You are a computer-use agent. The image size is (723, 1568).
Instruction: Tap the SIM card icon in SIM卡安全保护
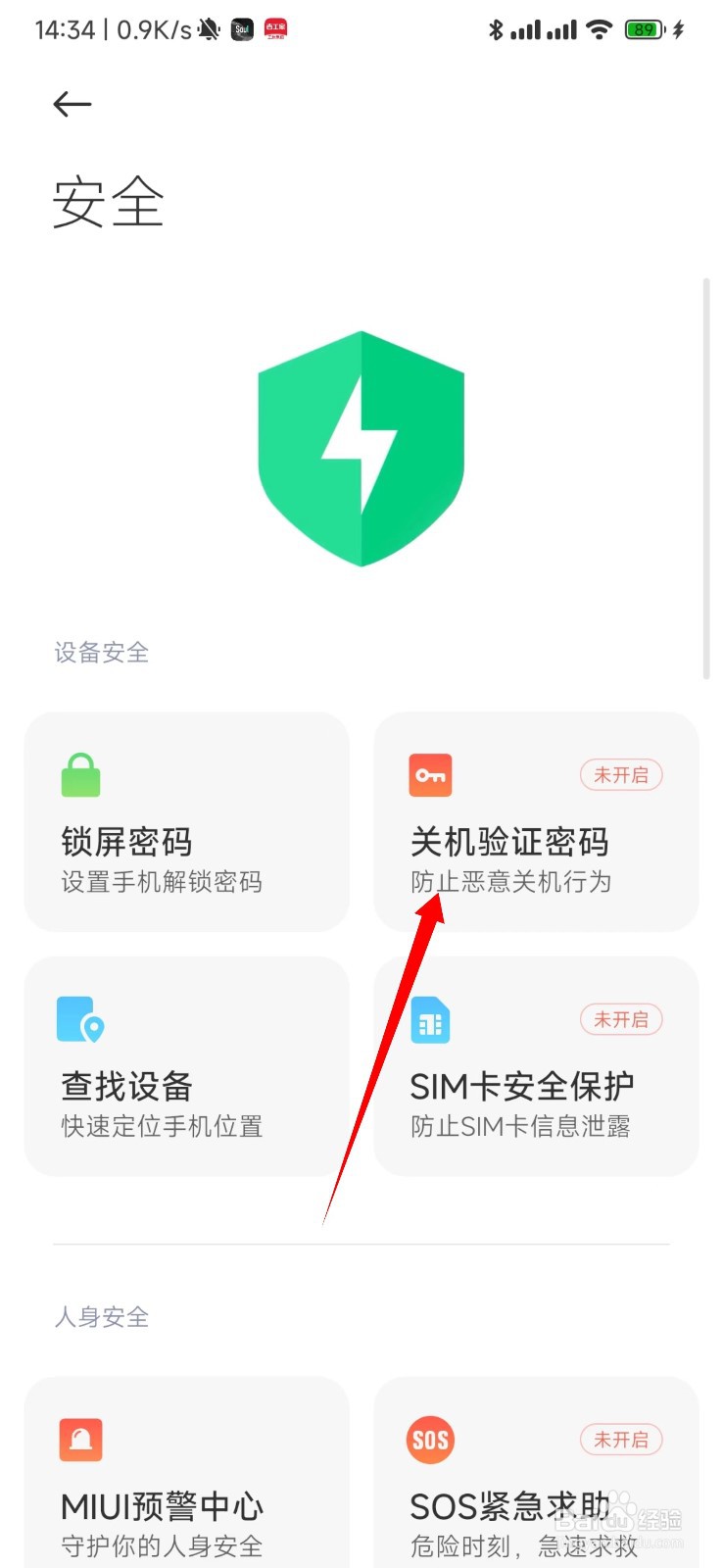point(430,1019)
